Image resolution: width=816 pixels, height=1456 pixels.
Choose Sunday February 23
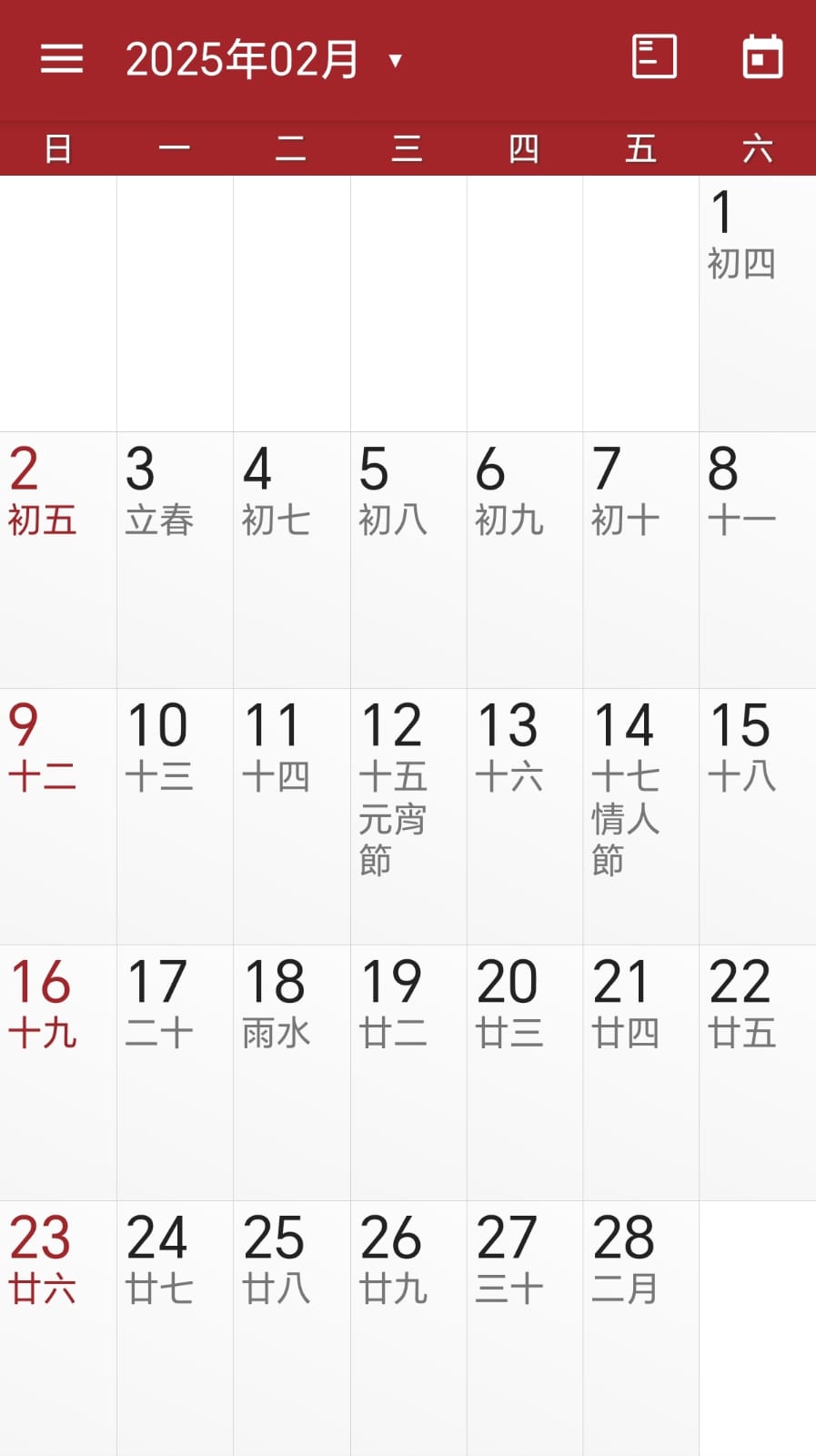(58, 1329)
